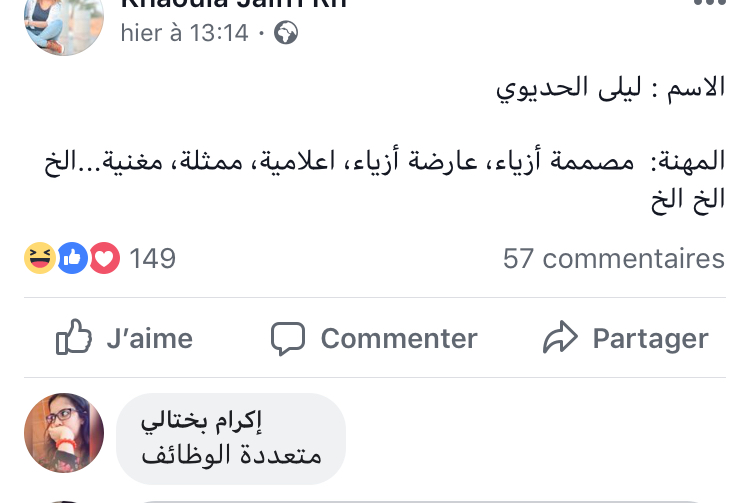Like the post with J'aime
The height and width of the screenshot is (503, 750).
[x=124, y=338]
